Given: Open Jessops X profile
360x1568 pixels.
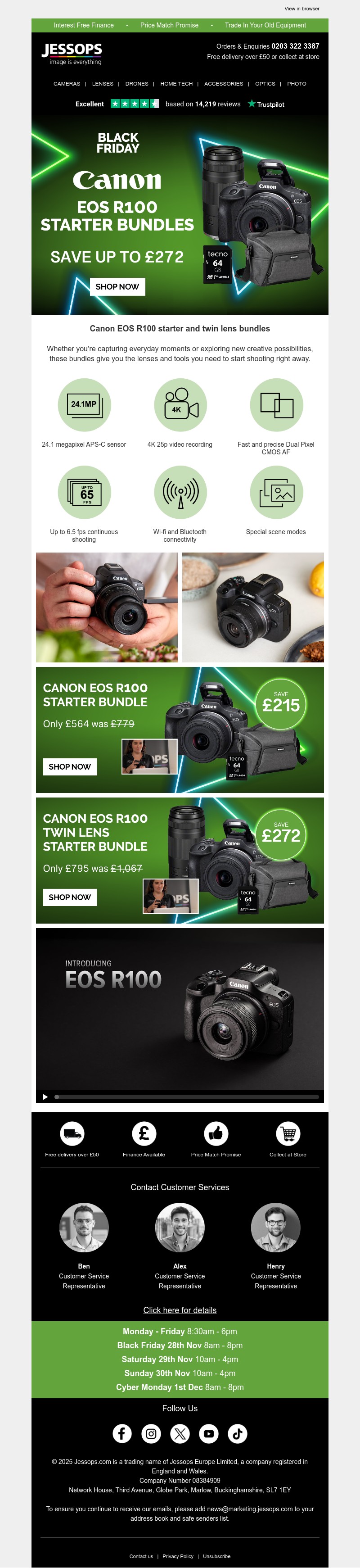Looking at the screenshot, I should (x=180, y=1433).
